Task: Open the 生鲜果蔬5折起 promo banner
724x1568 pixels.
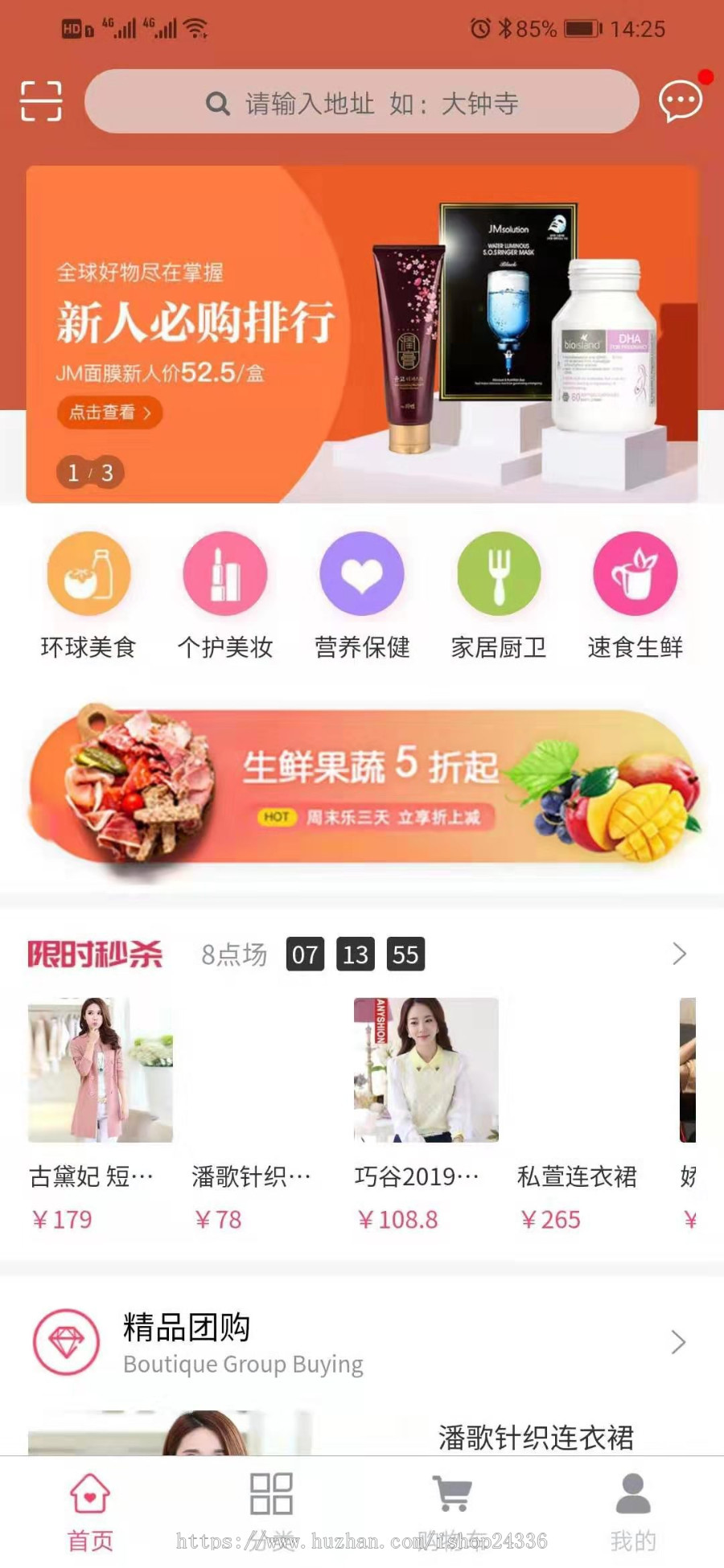Action: pos(362,778)
